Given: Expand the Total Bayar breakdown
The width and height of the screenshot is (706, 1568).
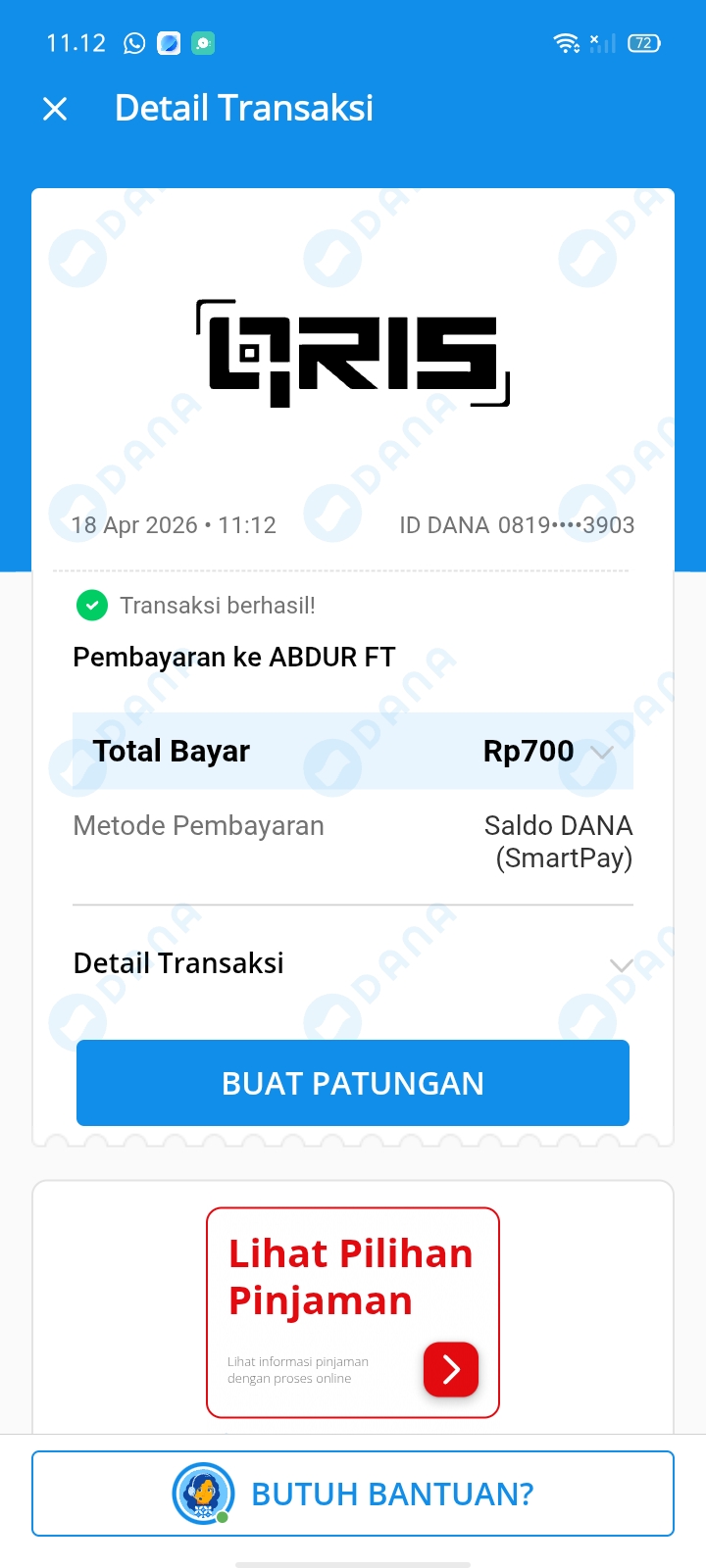Looking at the screenshot, I should [x=601, y=752].
